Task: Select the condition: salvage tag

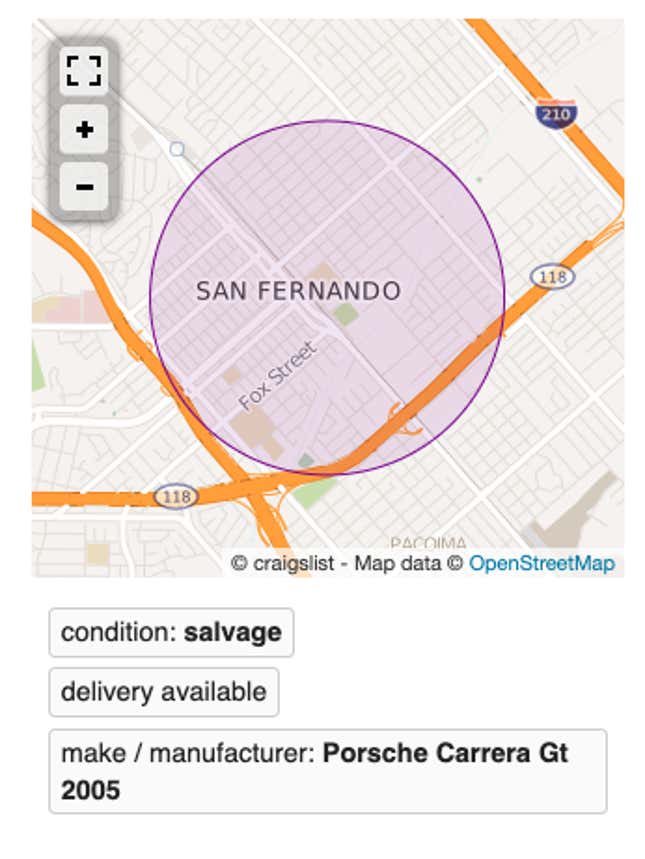Action: tap(171, 633)
